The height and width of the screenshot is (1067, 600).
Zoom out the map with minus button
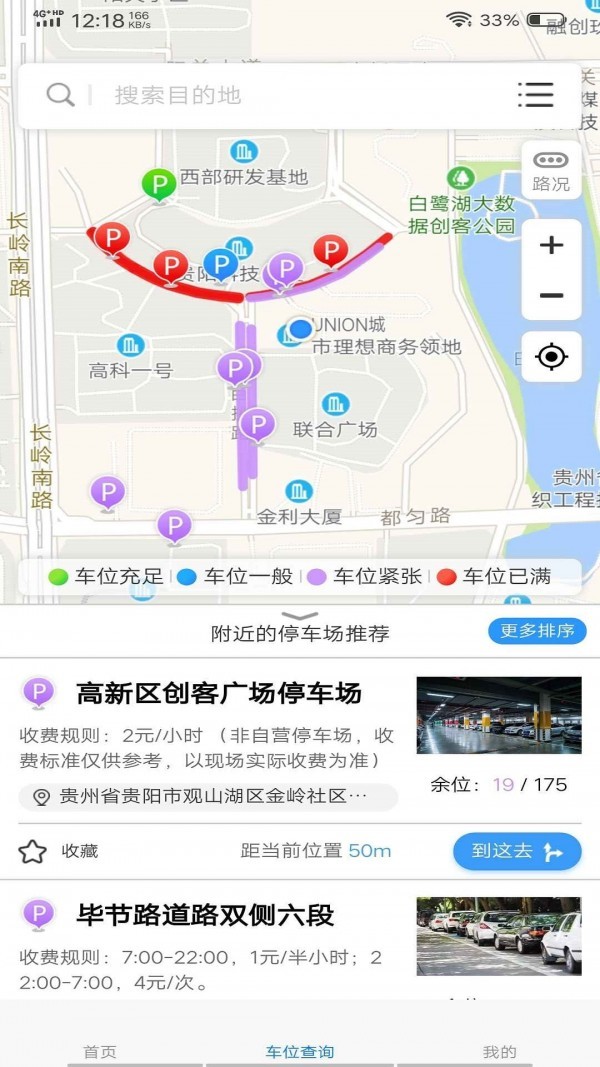tap(551, 296)
